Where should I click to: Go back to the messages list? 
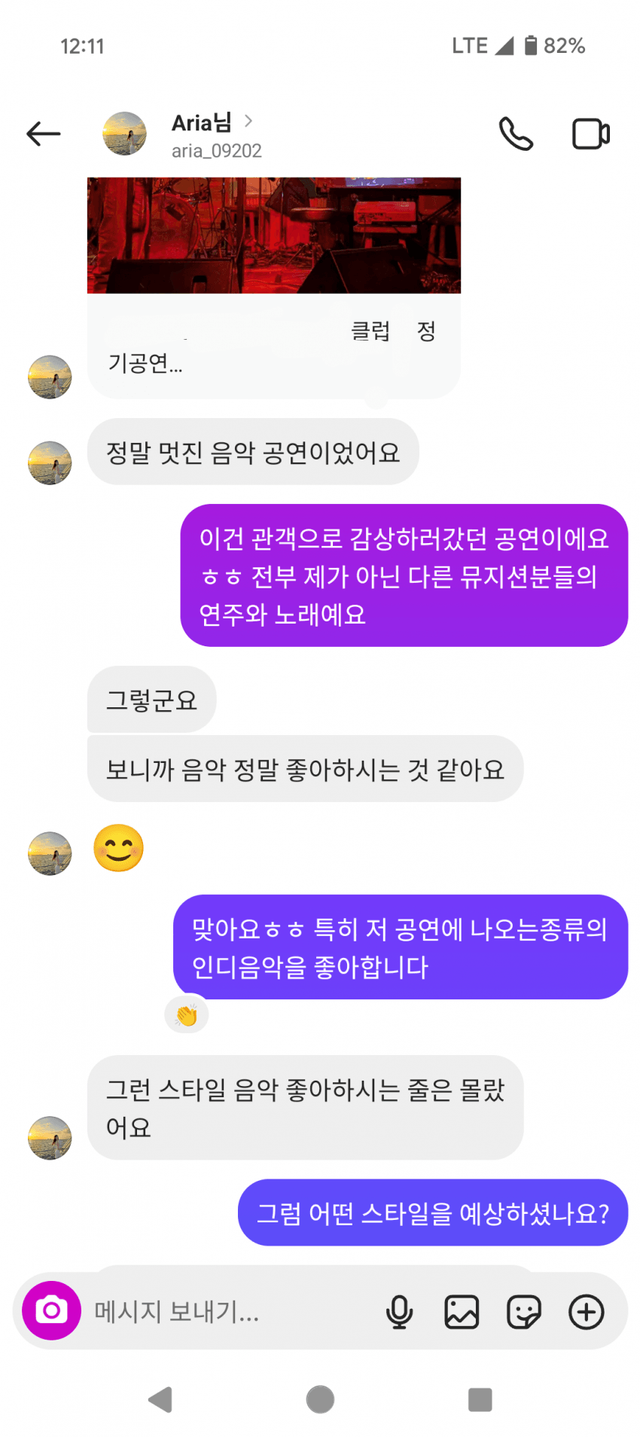[x=43, y=134]
